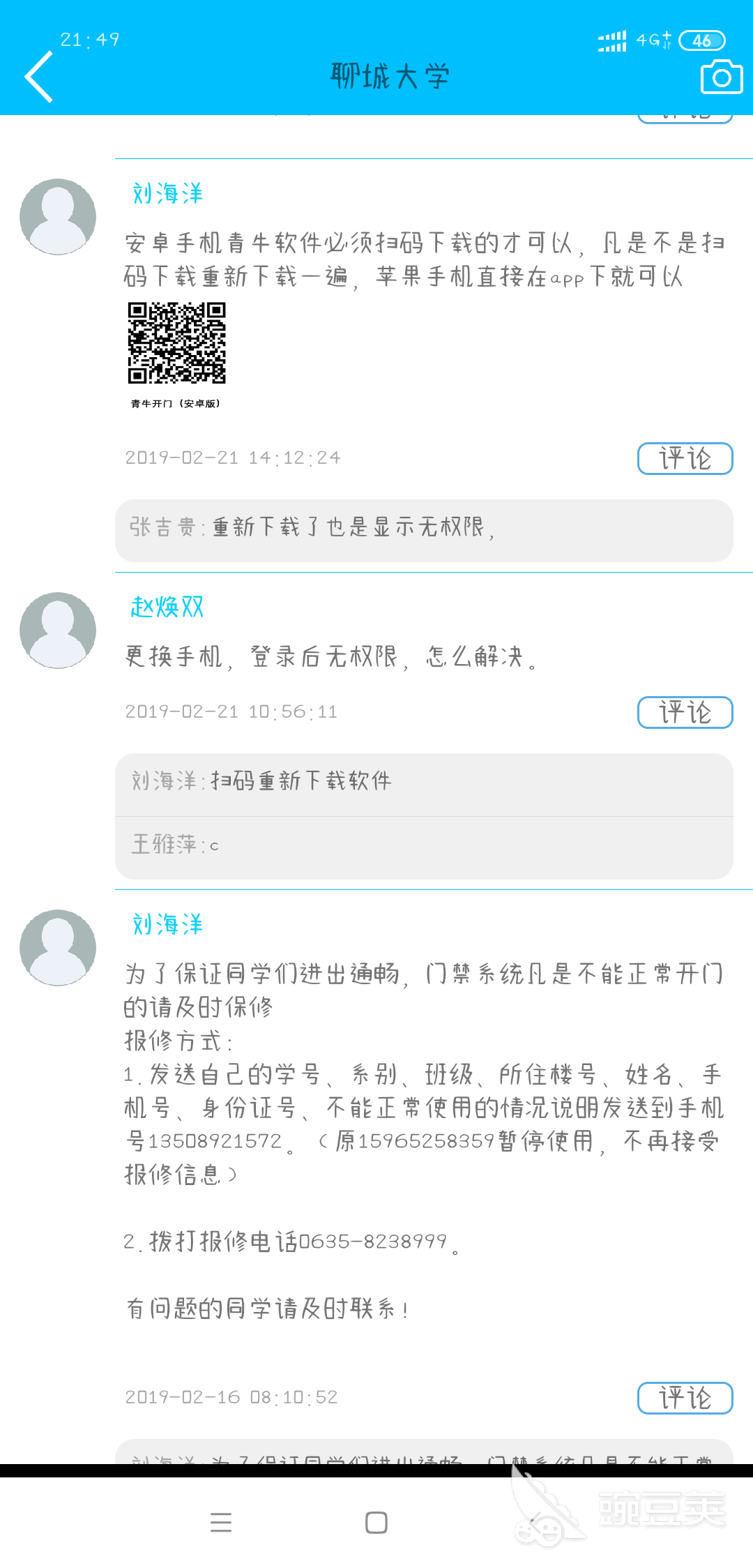
Task: Go back using the top-left arrow
Action: point(39,77)
